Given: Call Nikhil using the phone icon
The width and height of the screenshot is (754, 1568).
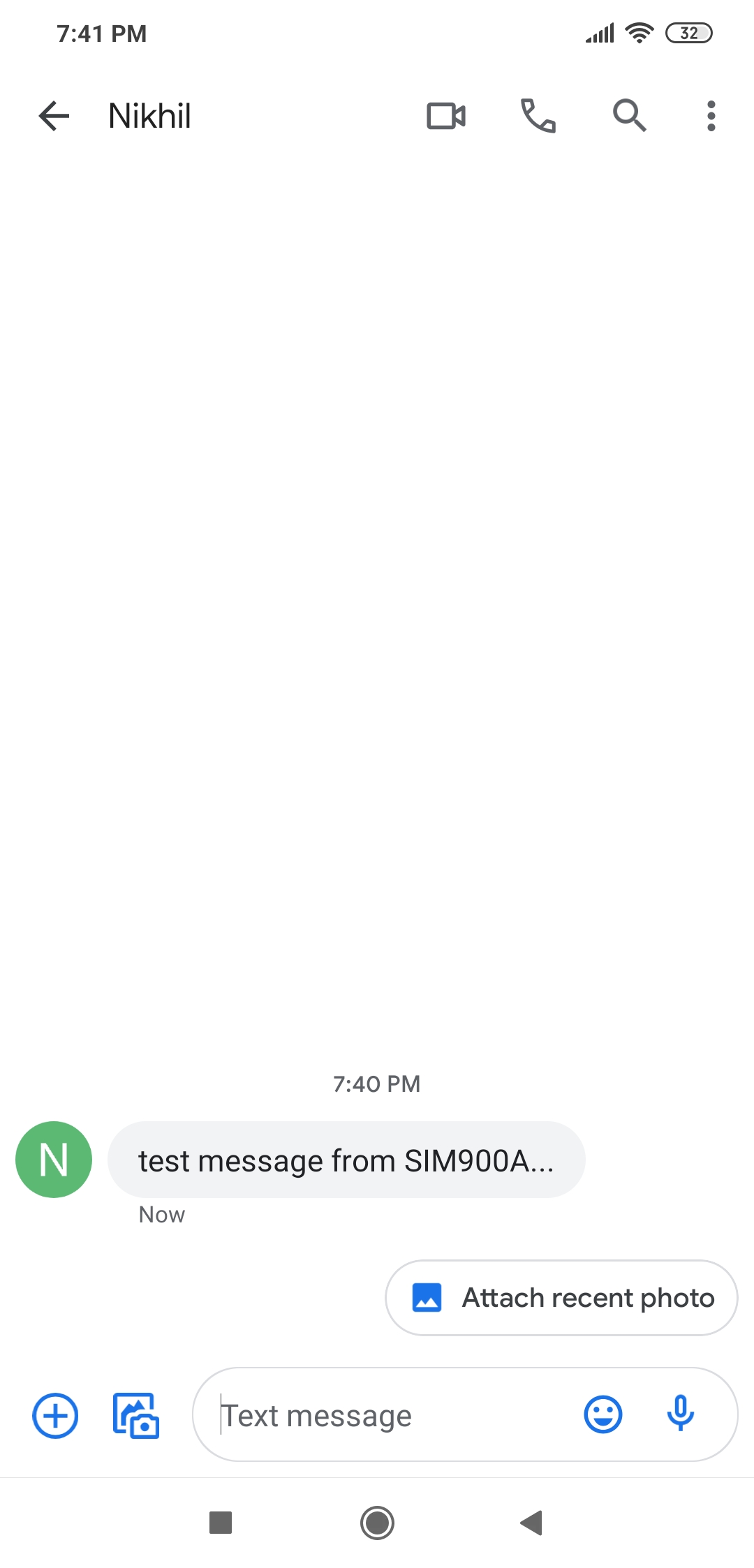Looking at the screenshot, I should point(538,116).
